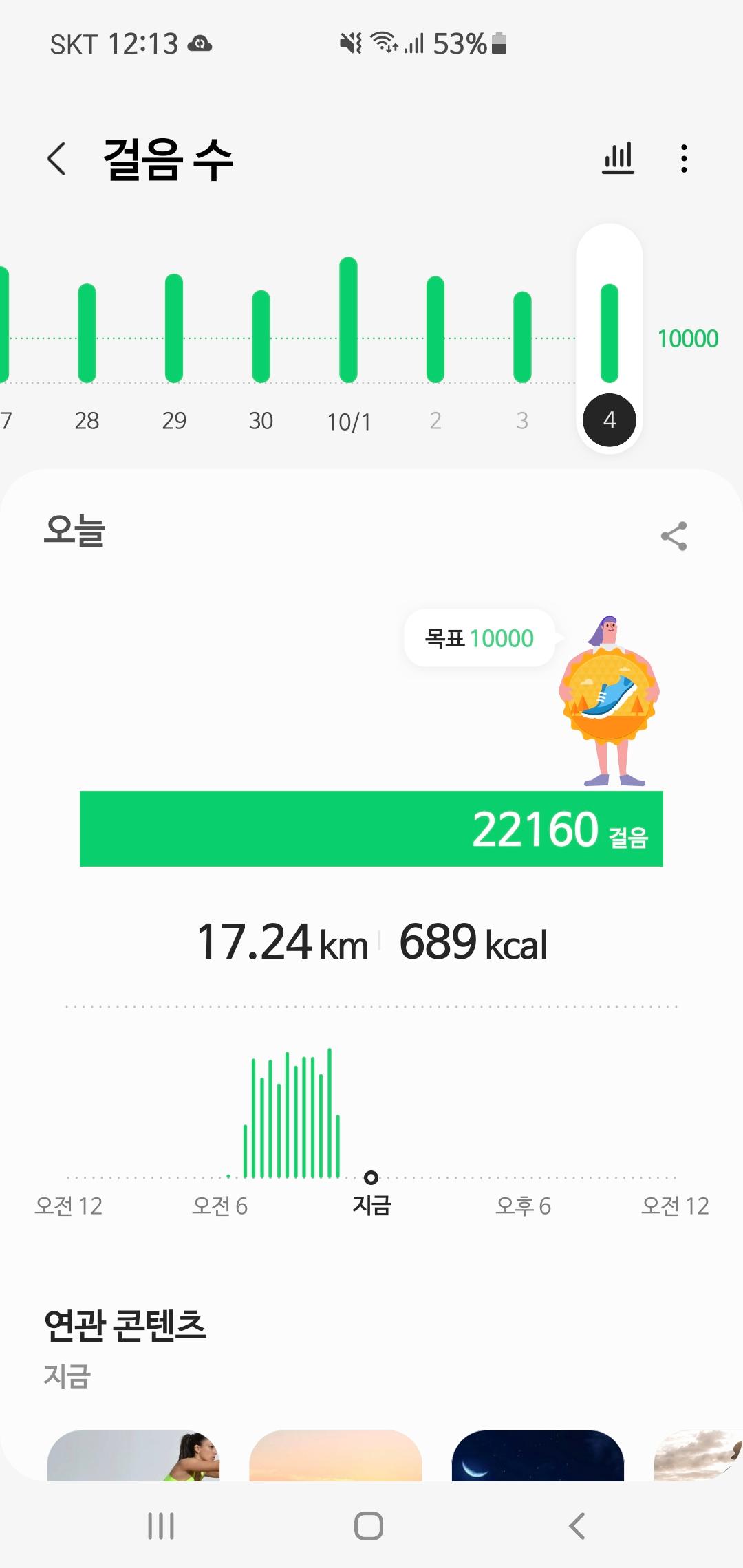Select the step bar for day 28
743x1568 pixels.
[x=87, y=334]
